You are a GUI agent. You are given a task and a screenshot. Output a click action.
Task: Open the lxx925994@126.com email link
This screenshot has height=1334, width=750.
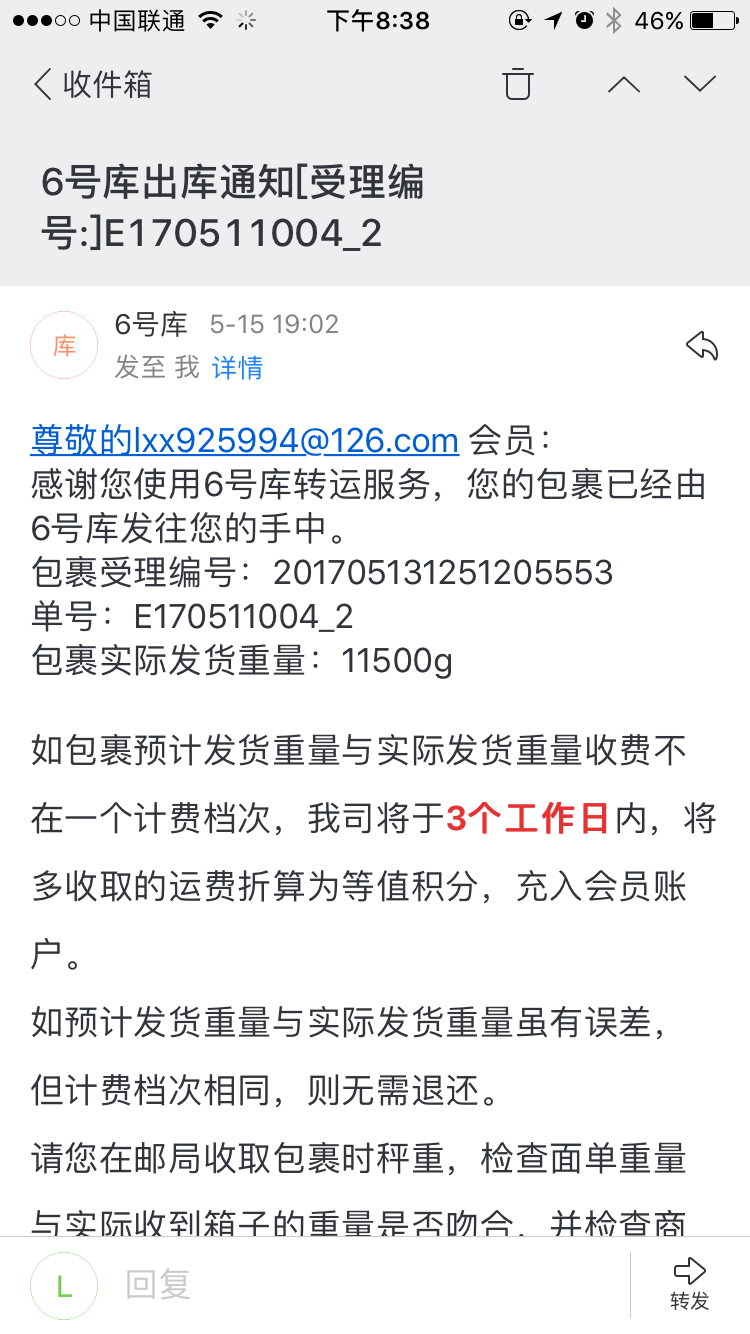click(245, 439)
